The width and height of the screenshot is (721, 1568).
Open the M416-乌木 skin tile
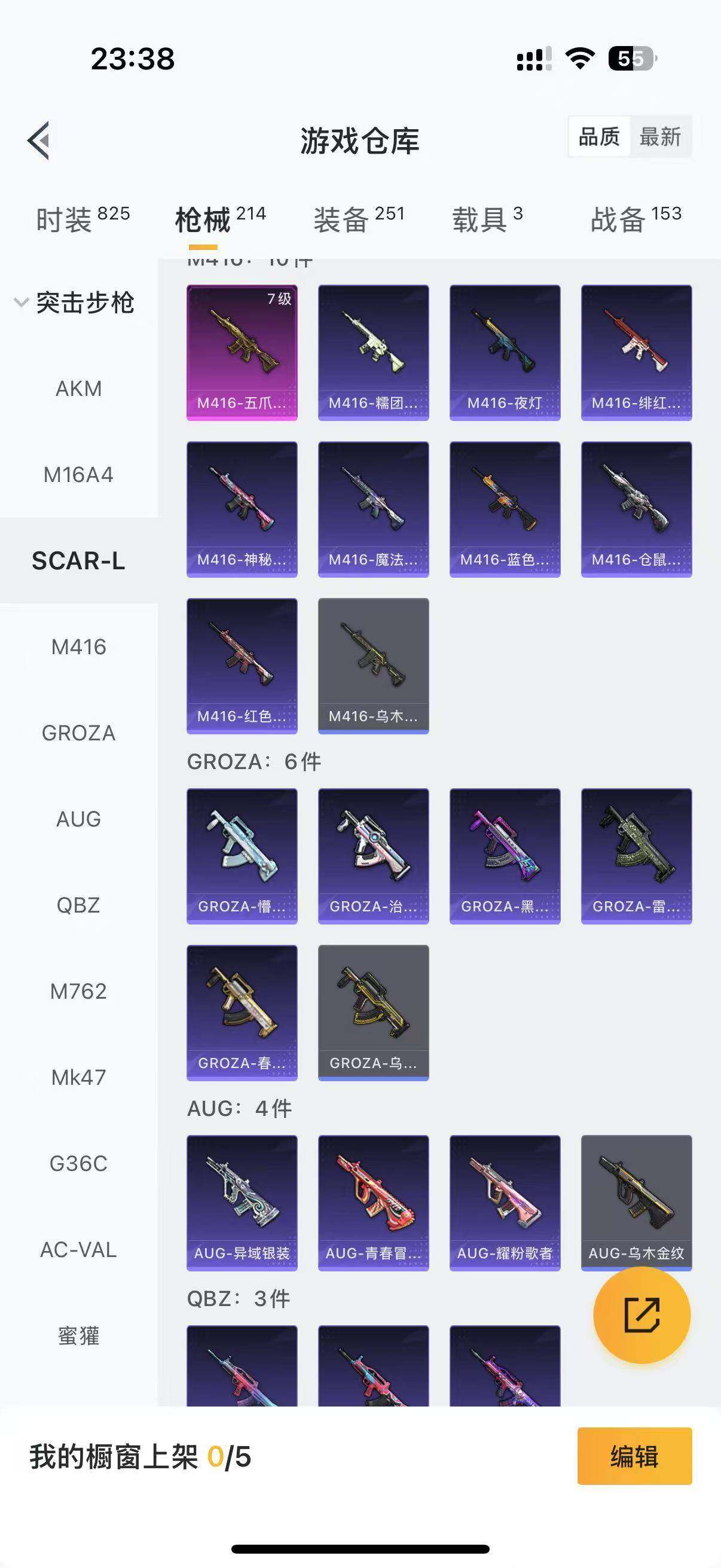[x=373, y=666]
